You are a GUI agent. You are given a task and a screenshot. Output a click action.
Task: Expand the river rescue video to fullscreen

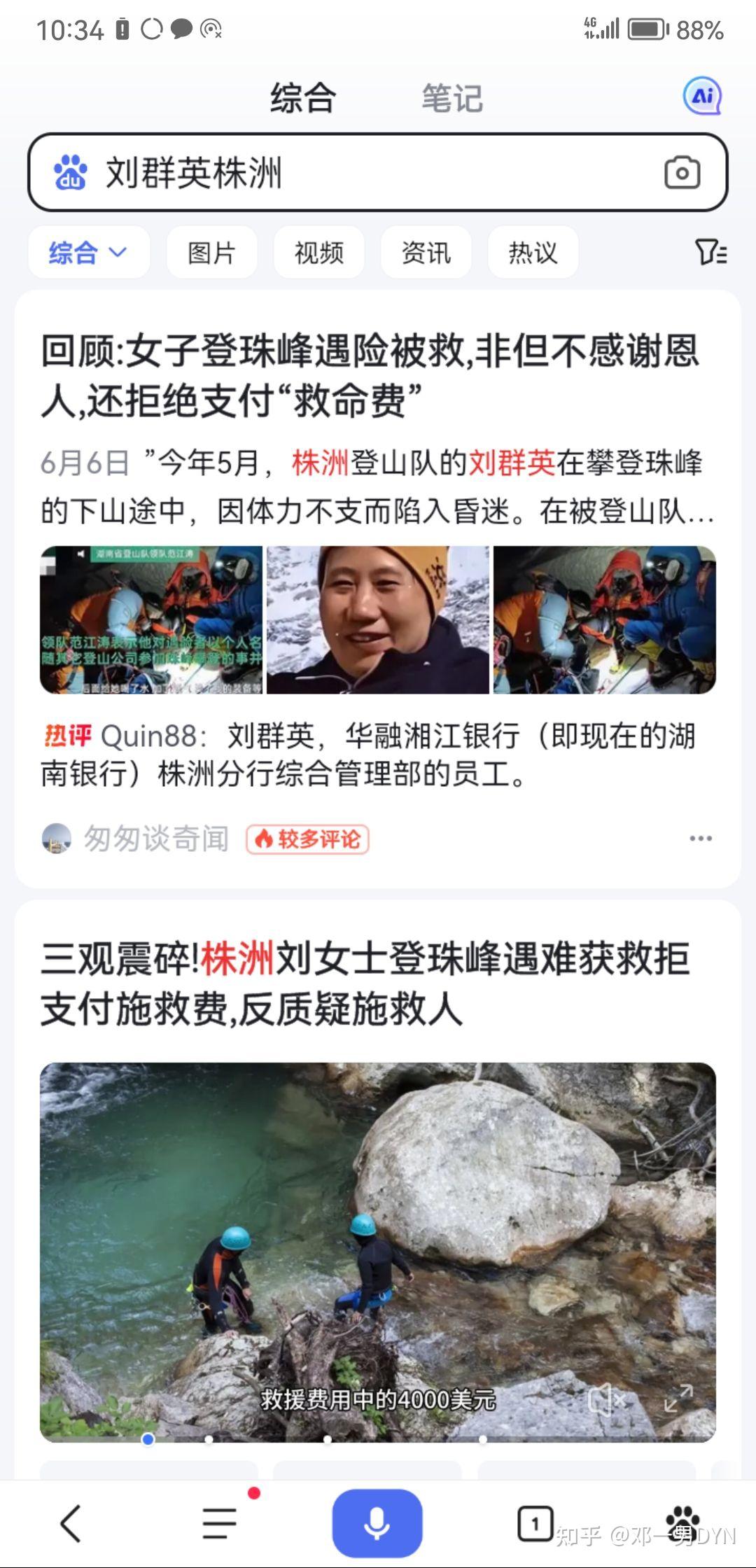(x=678, y=1399)
